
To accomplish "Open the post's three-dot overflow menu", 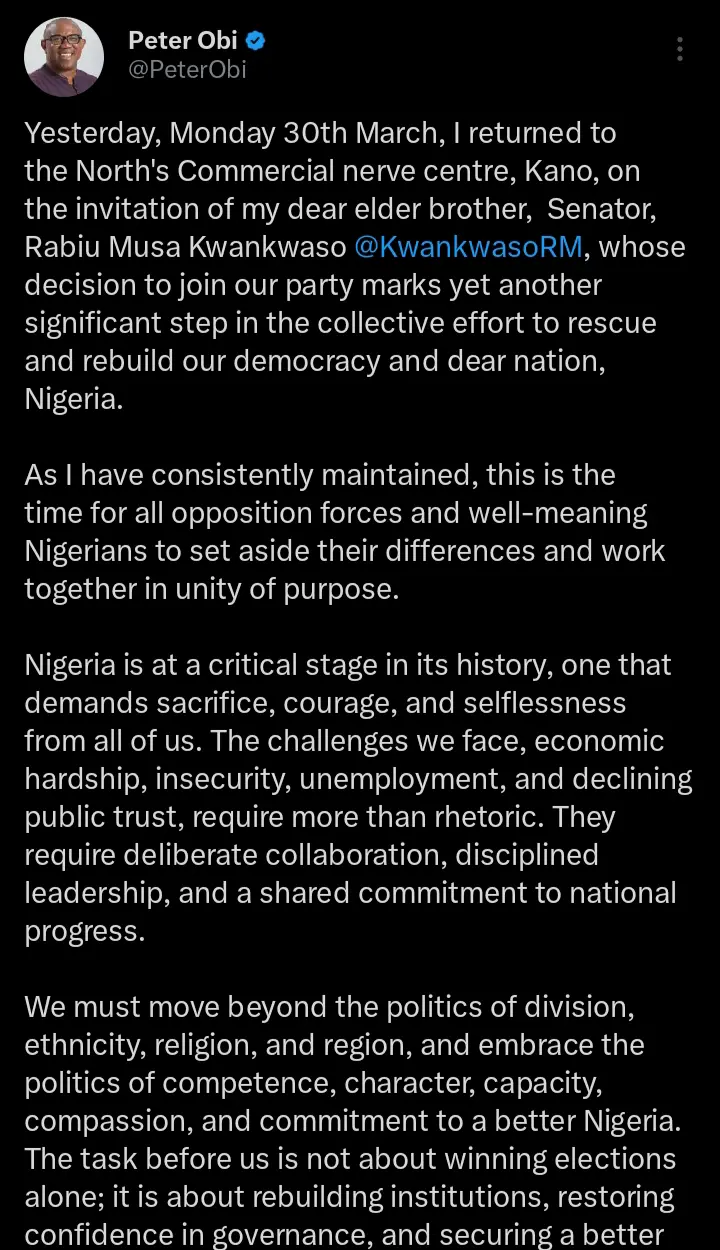I will tap(680, 49).
